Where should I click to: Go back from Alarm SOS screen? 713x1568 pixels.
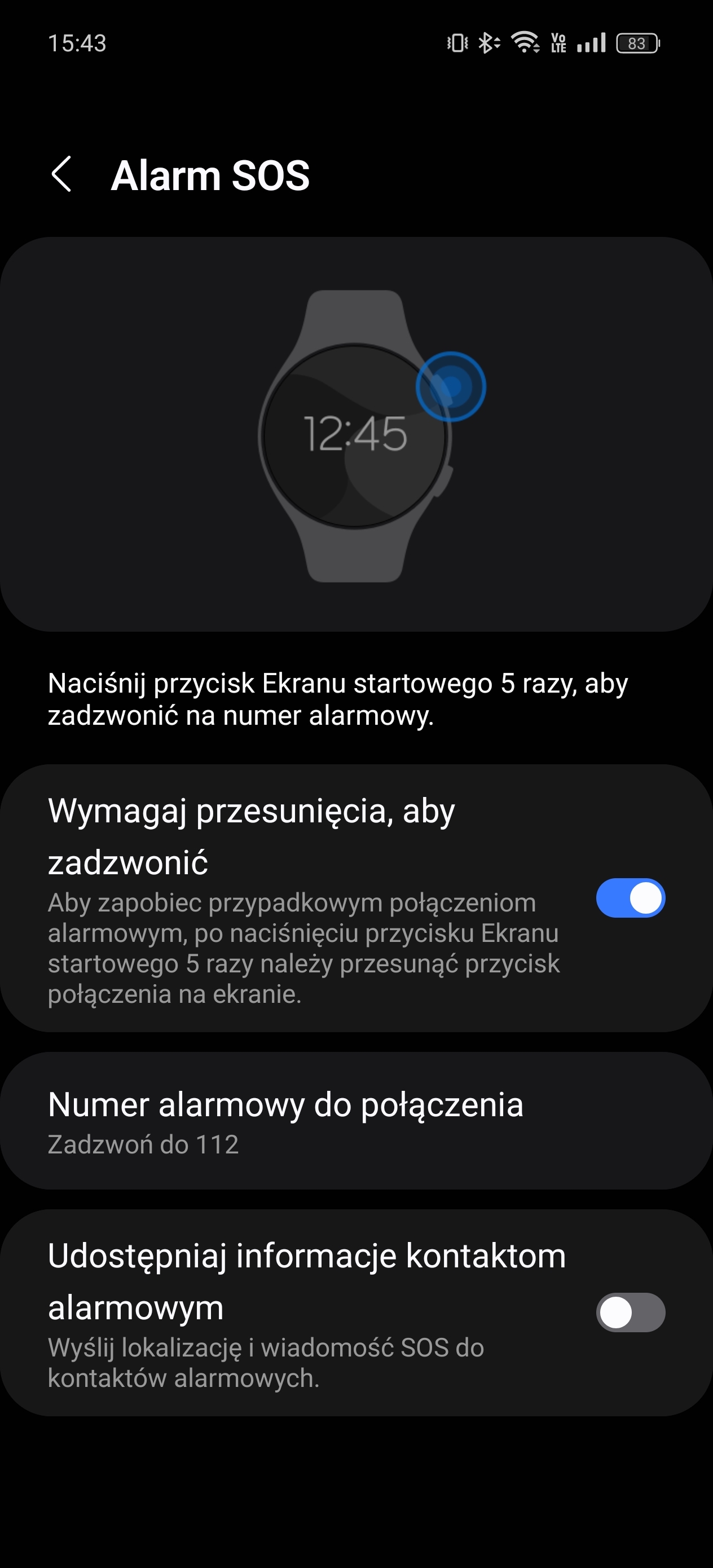61,175
